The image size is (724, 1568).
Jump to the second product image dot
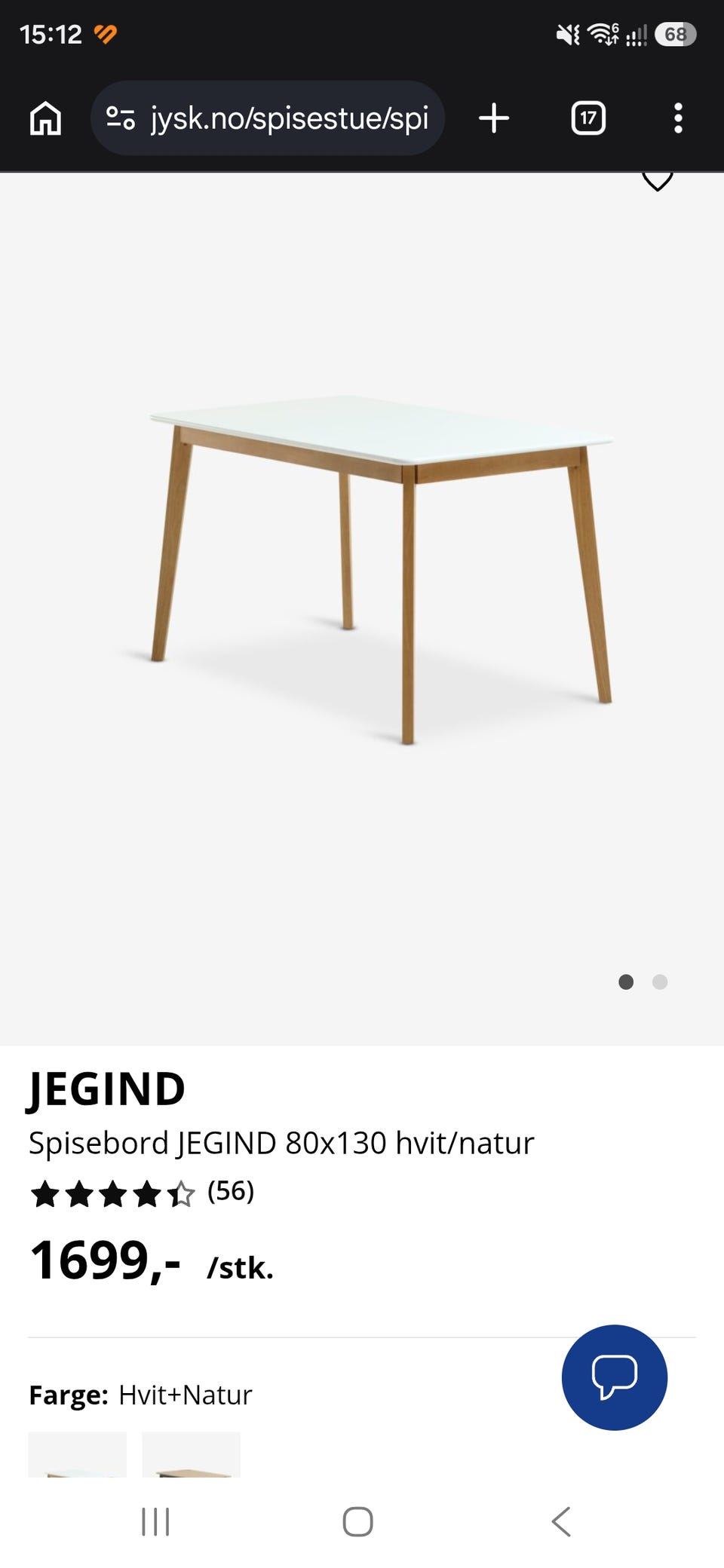coord(660,982)
